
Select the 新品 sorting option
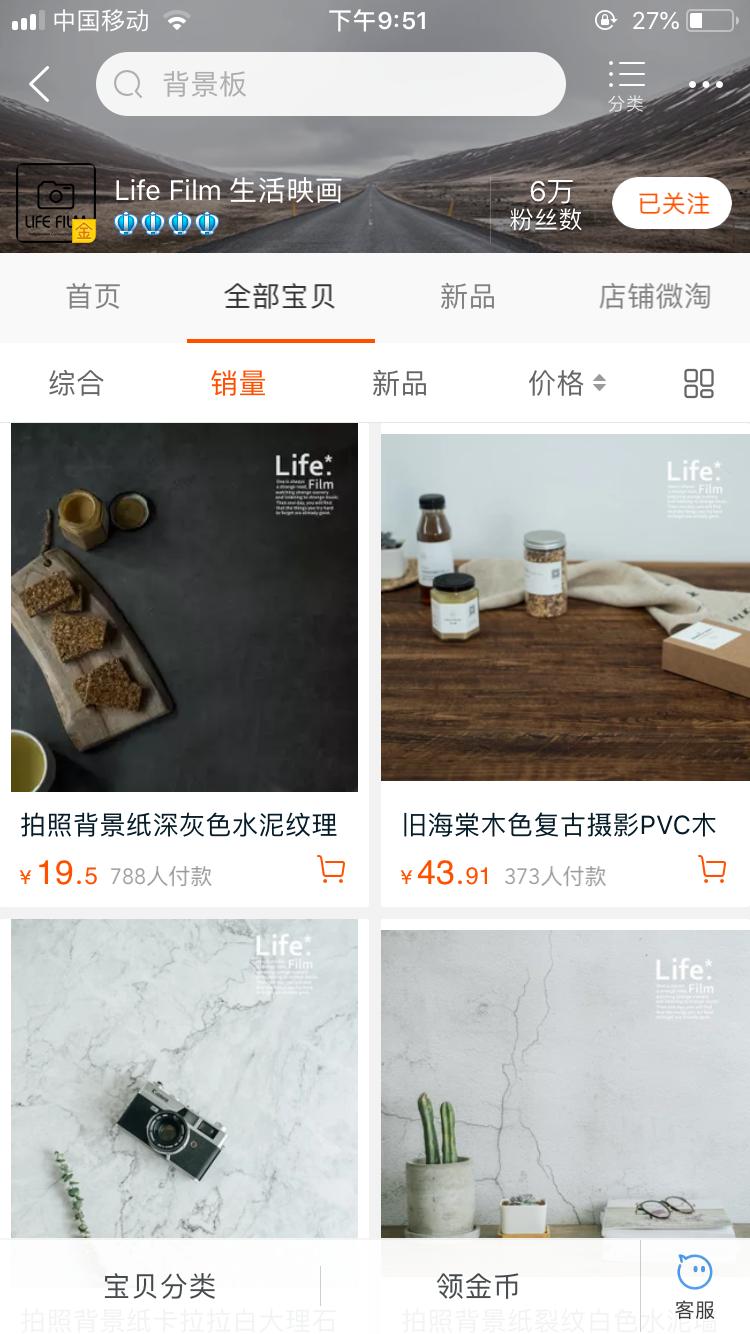(x=400, y=383)
